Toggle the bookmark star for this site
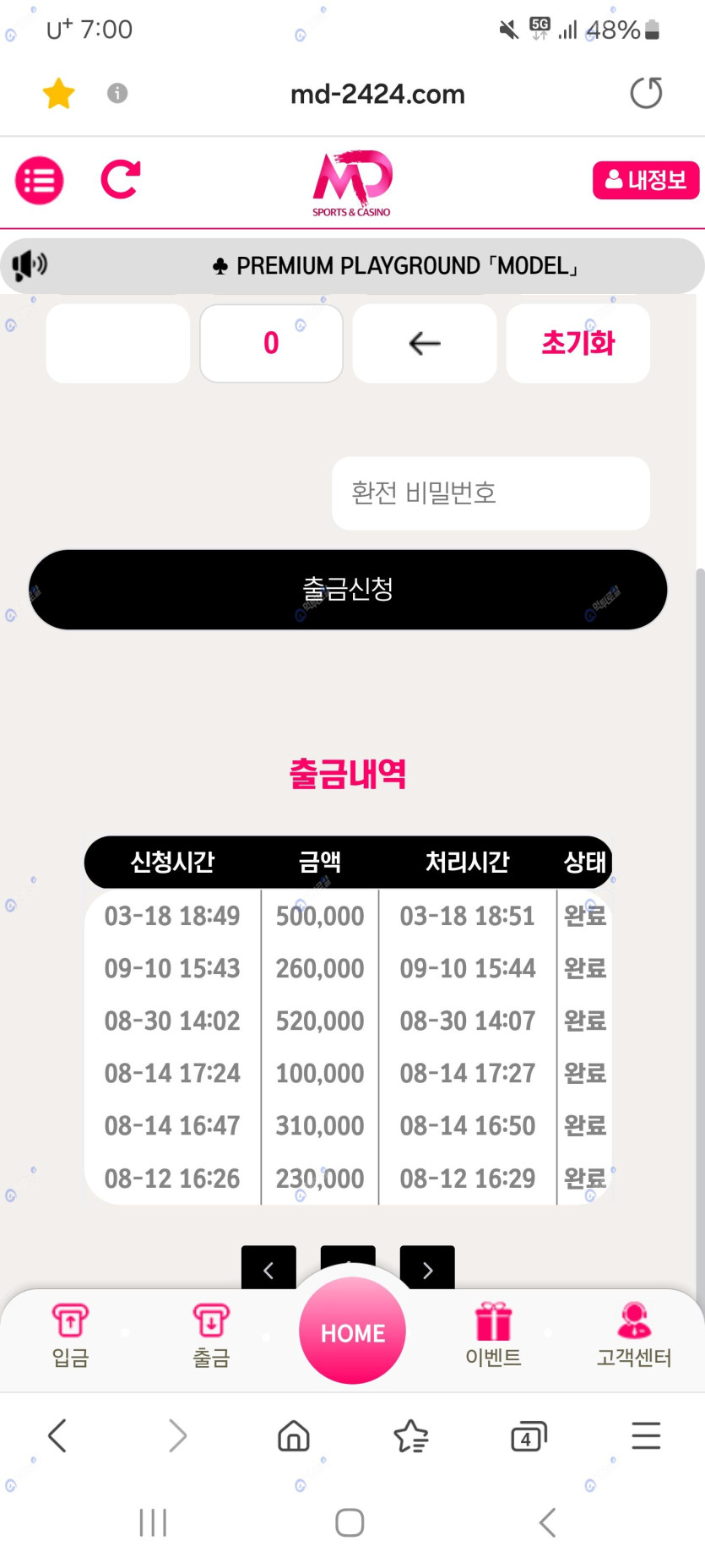The height and width of the screenshot is (1568, 705). pos(58,93)
